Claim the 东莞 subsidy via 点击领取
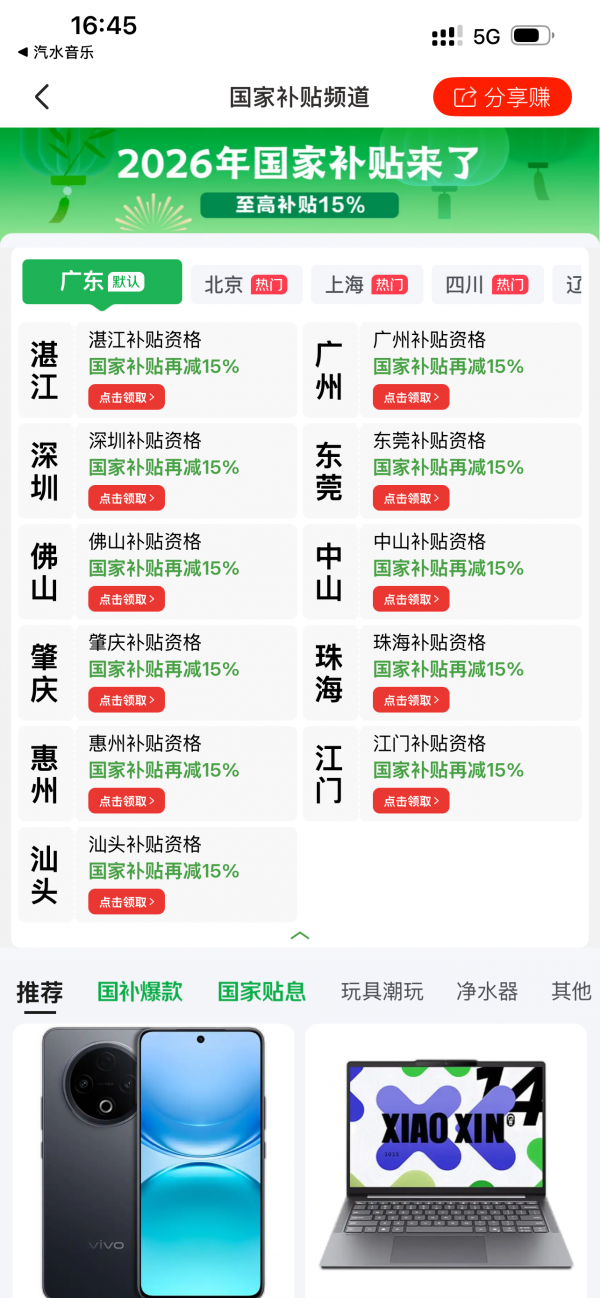 [x=411, y=498]
